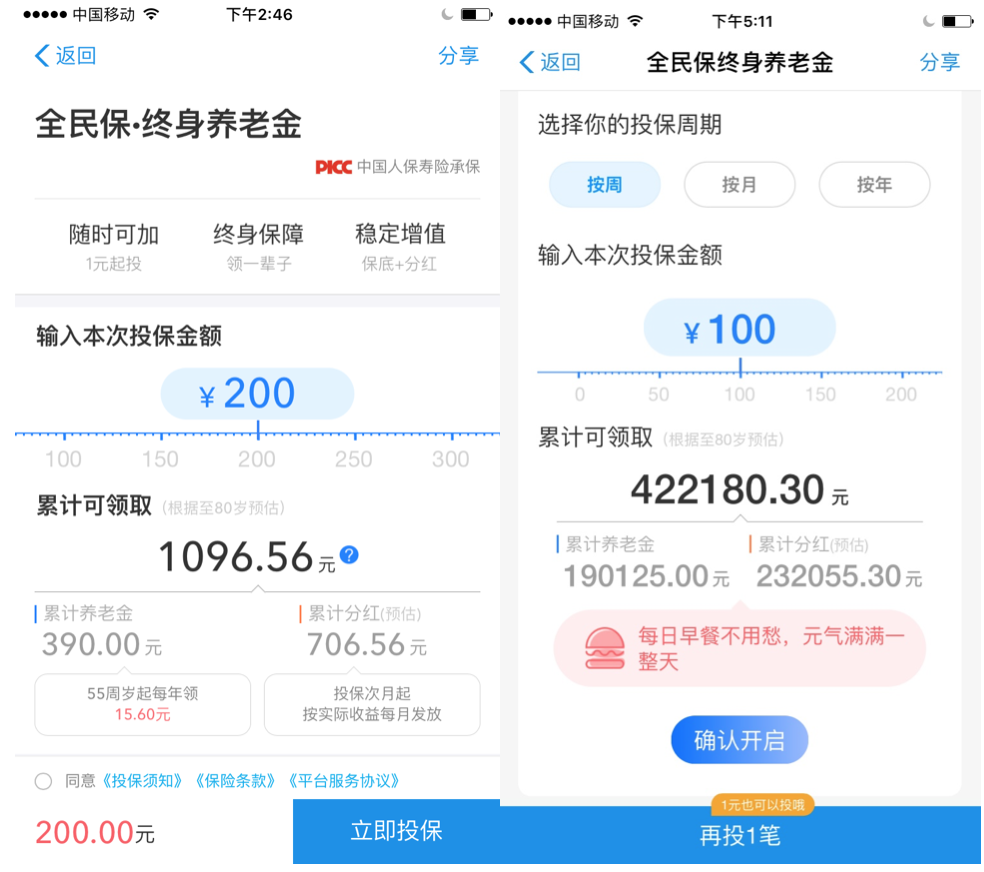Select the 按年 yearly period option
The width and height of the screenshot is (984, 872).
click(x=874, y=185)
